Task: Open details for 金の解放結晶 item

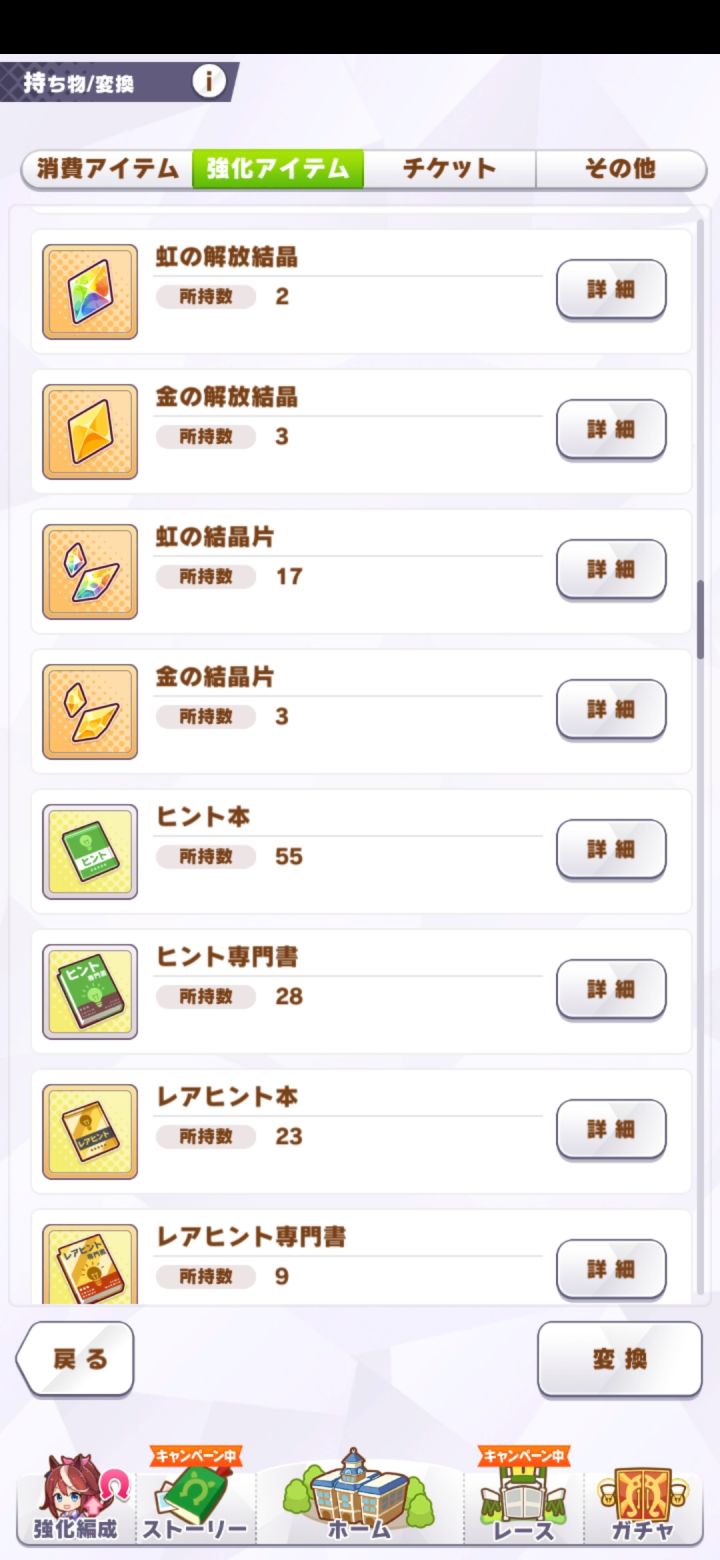Action: [611, 428]
